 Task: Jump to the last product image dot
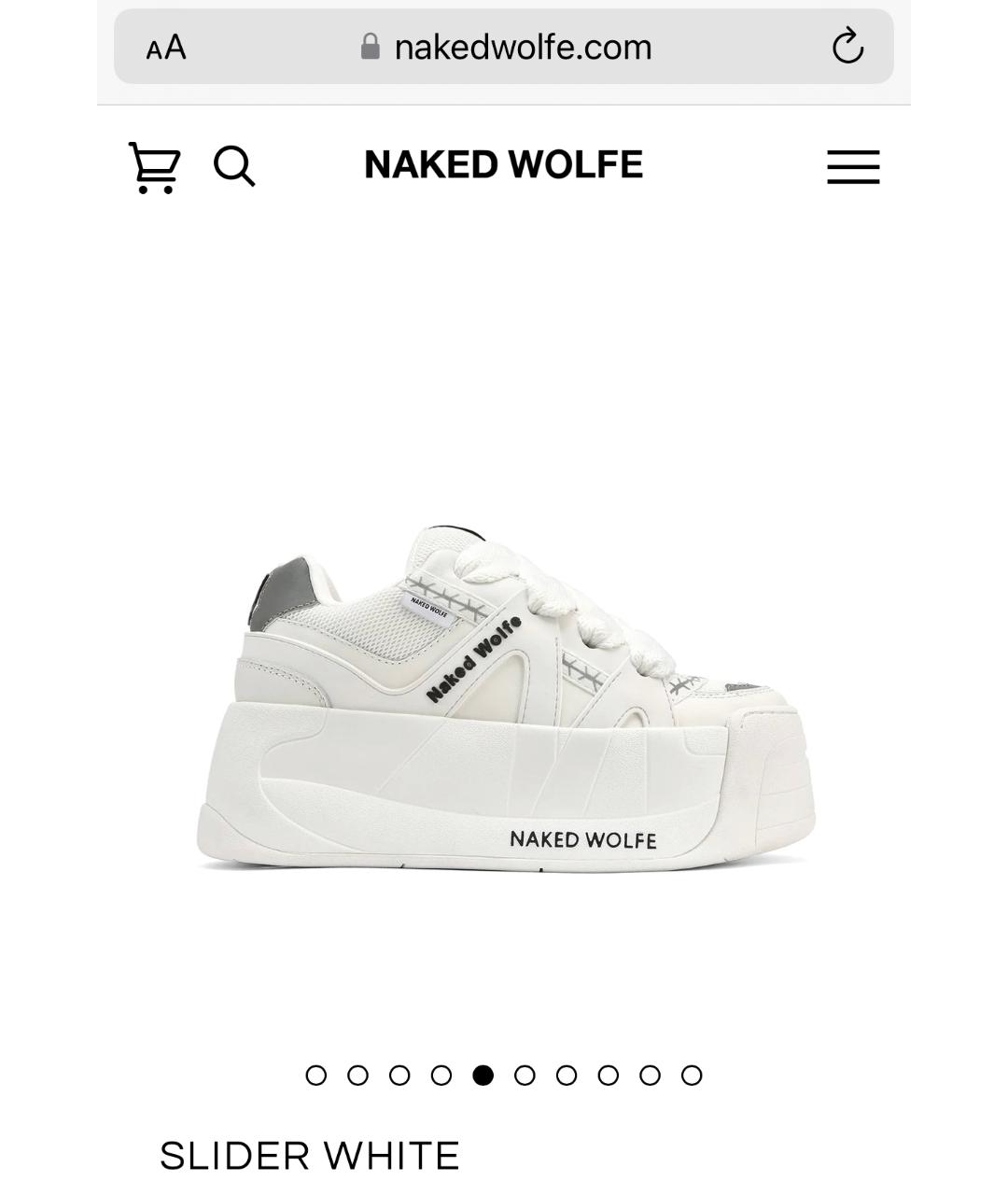click(692, 1075)
